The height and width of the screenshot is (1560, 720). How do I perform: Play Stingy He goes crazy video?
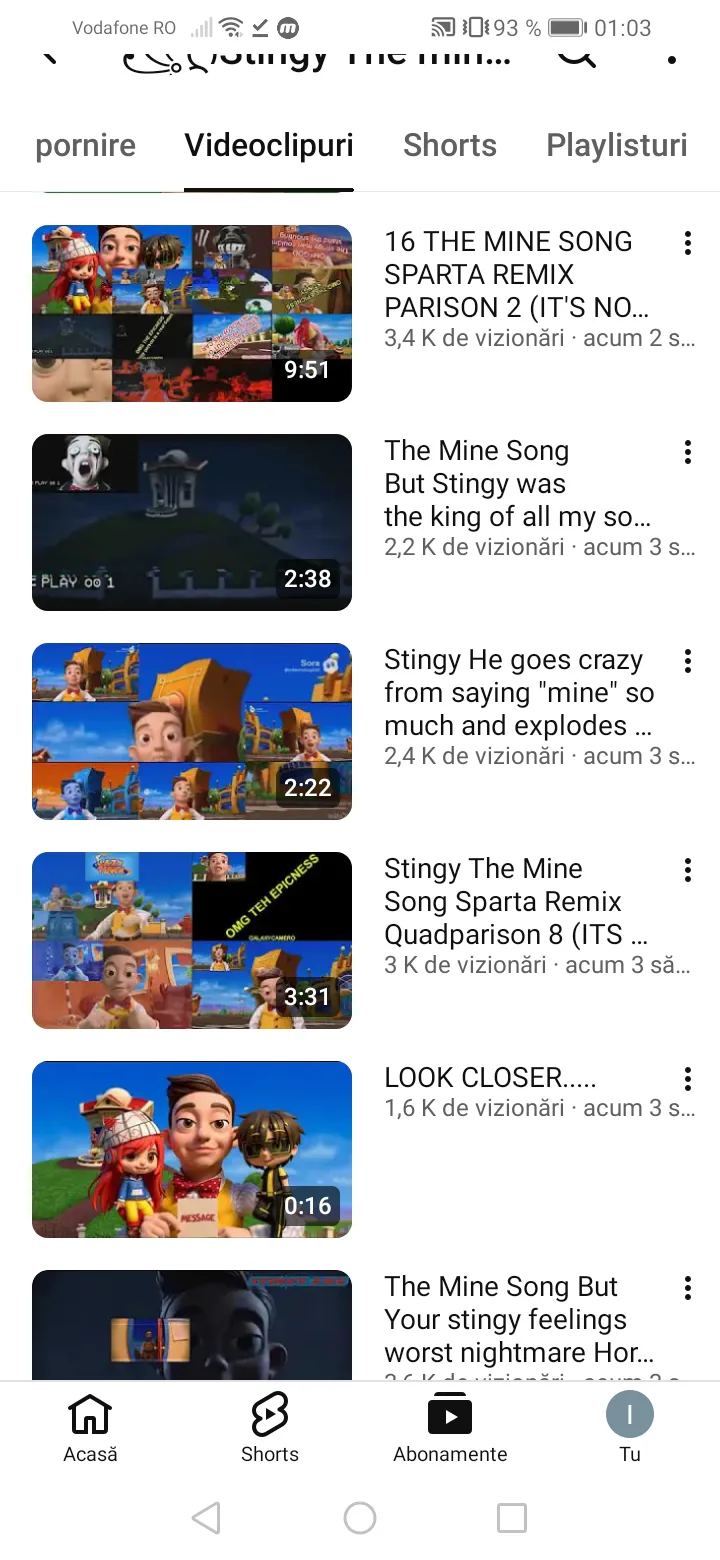tap(192, 731)
